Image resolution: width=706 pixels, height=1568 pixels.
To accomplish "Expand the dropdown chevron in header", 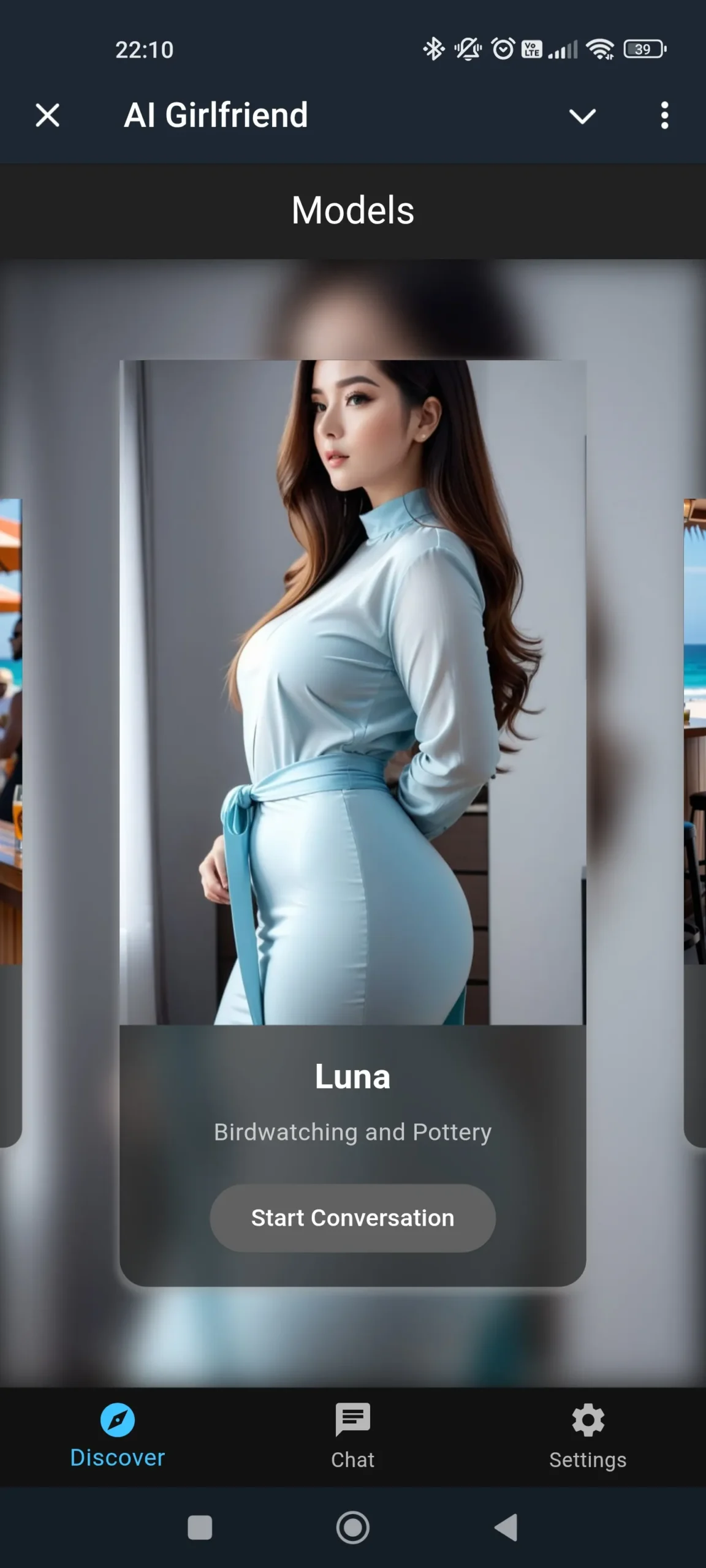I will [x=582, y=116].
